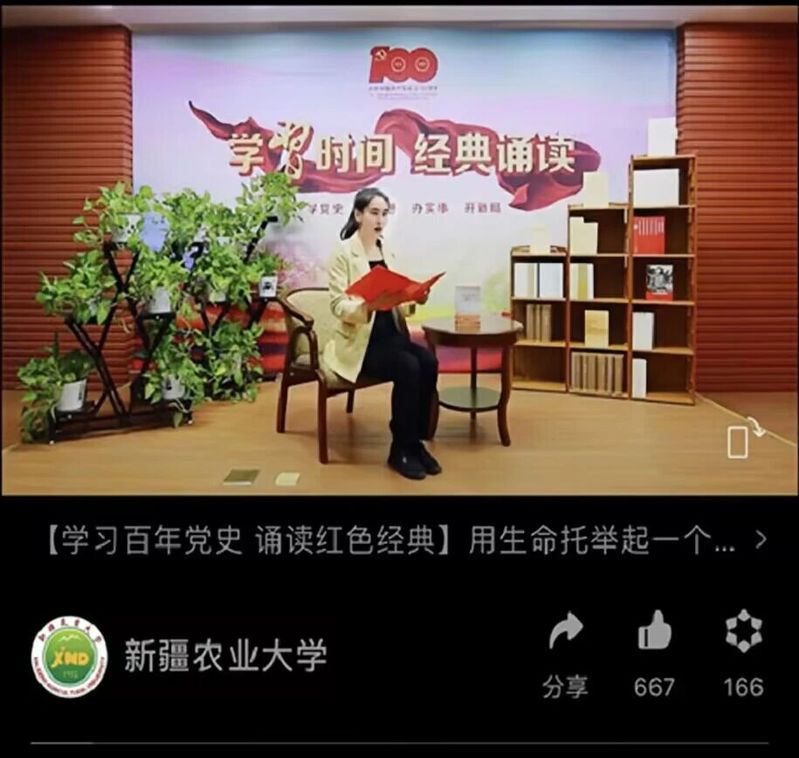Like the video with thumbs up

654,632
